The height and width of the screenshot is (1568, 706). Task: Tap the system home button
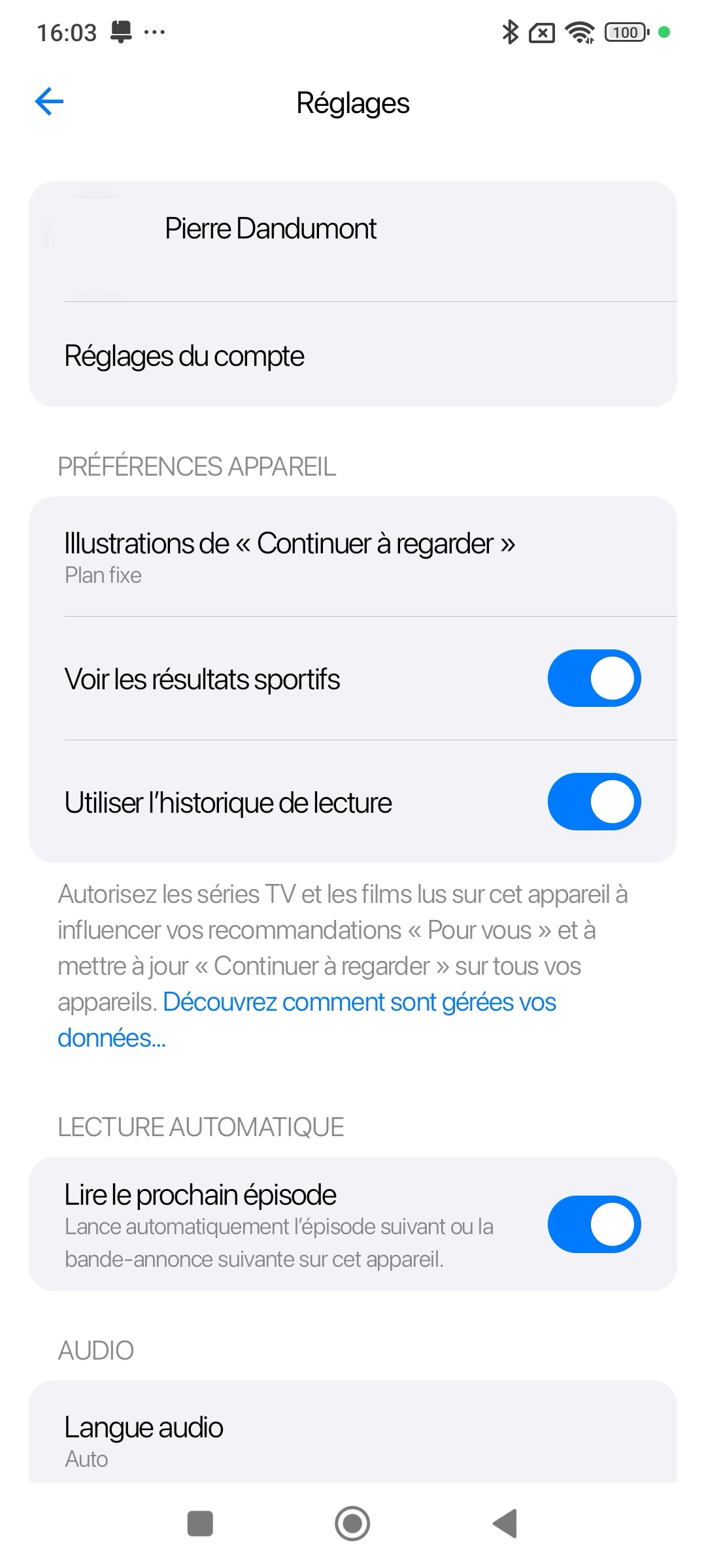(x=352, y=1524)
